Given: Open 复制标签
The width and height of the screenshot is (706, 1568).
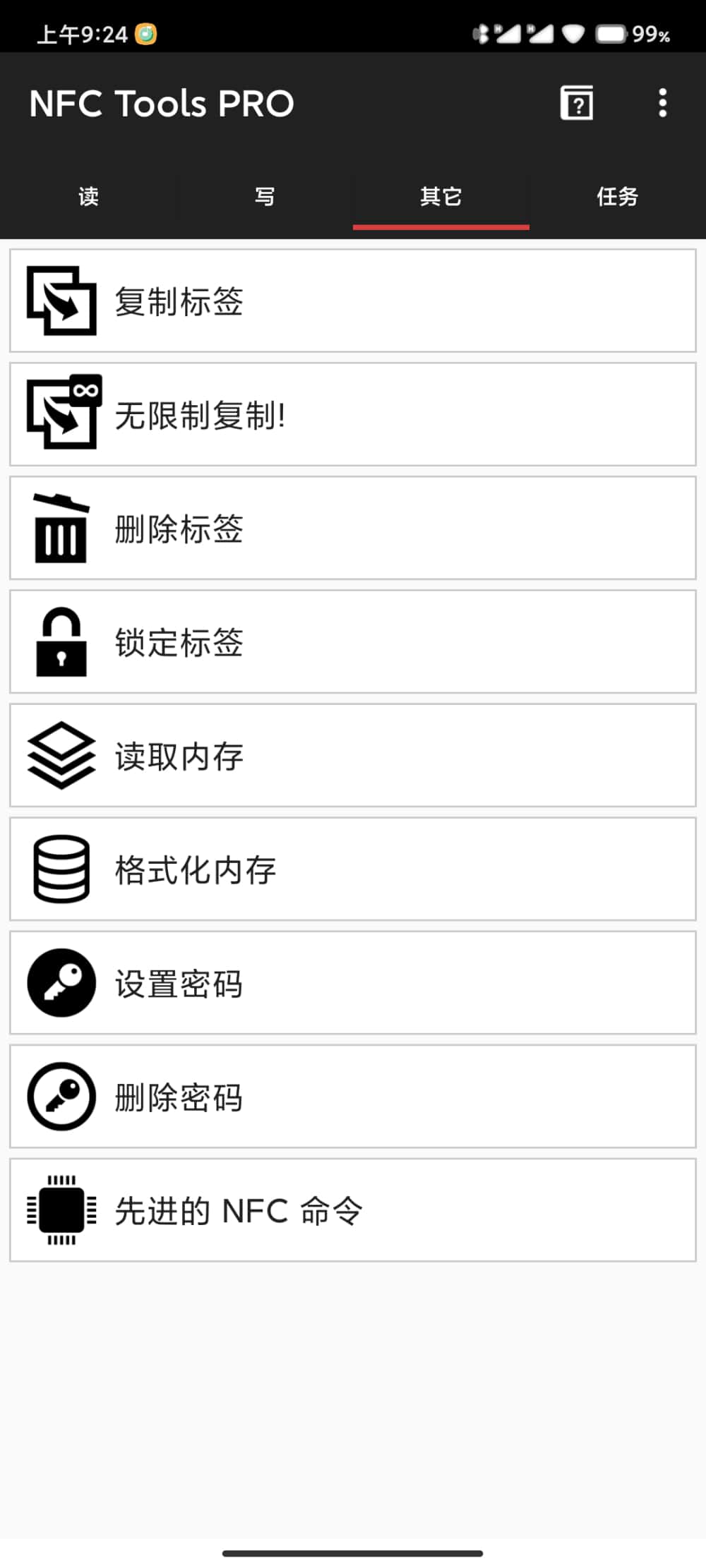Looking at the screenshot, I should click(353, 301).
